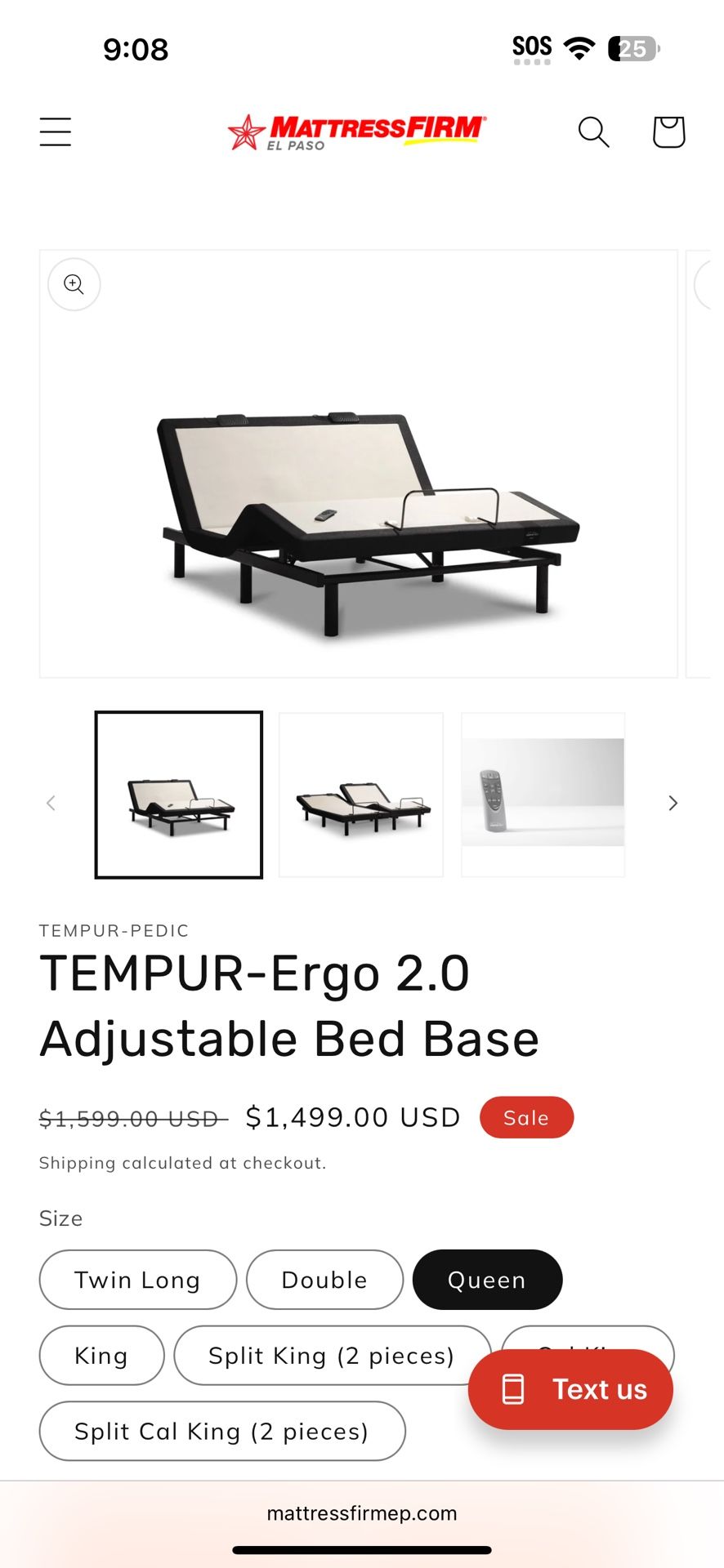Select Queen size option

pyautogui.click(x=487, y=1280)
